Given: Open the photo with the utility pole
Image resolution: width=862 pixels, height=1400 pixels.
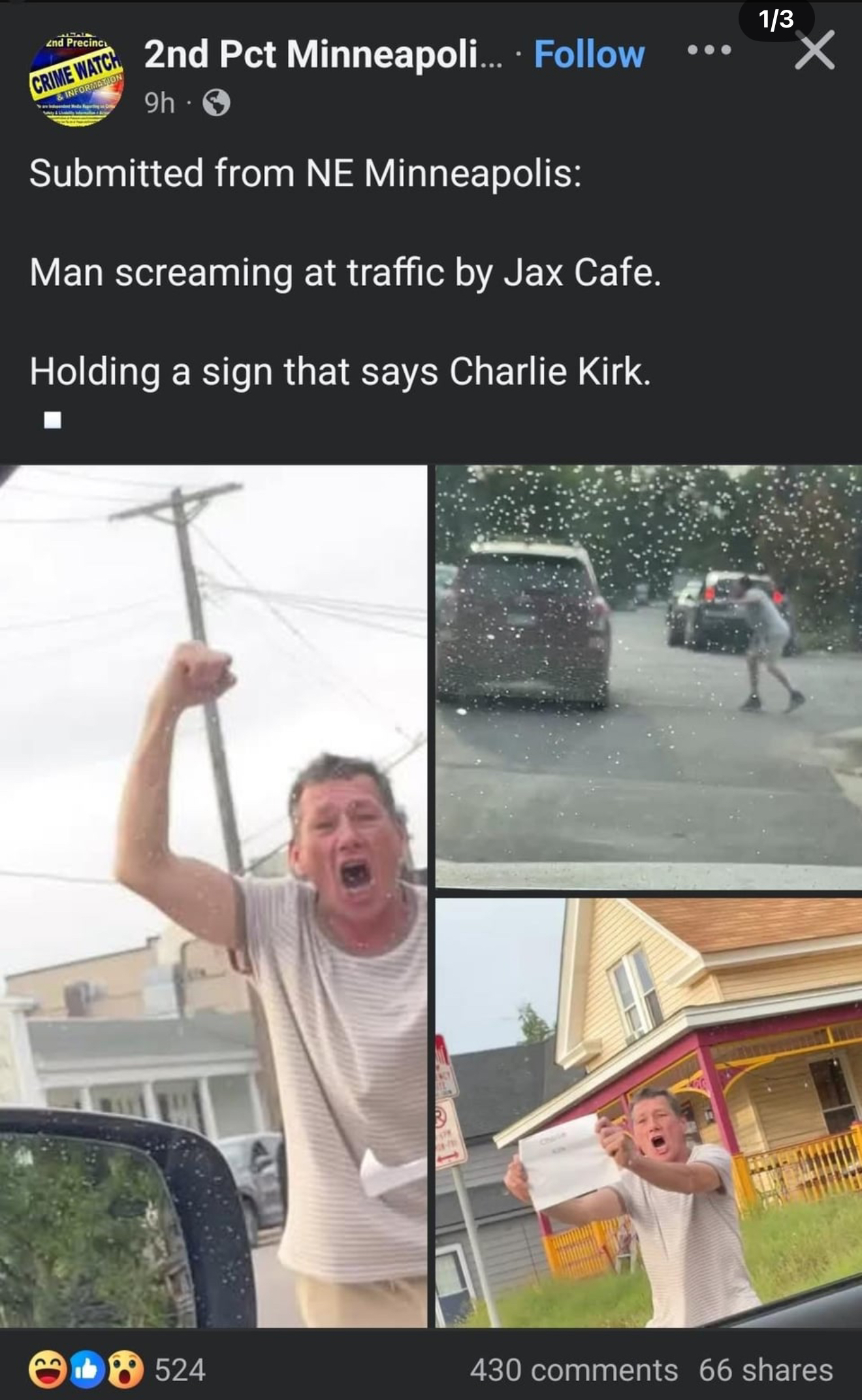Looking at the screenshot, I should [213, 895].
